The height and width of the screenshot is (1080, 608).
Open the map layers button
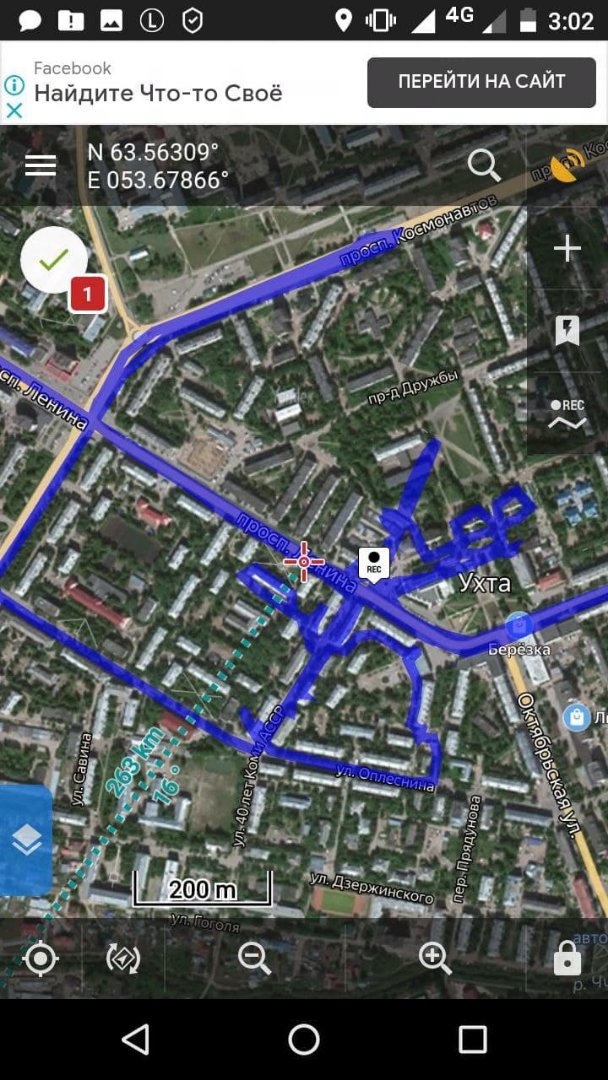[x=26, y=840]
